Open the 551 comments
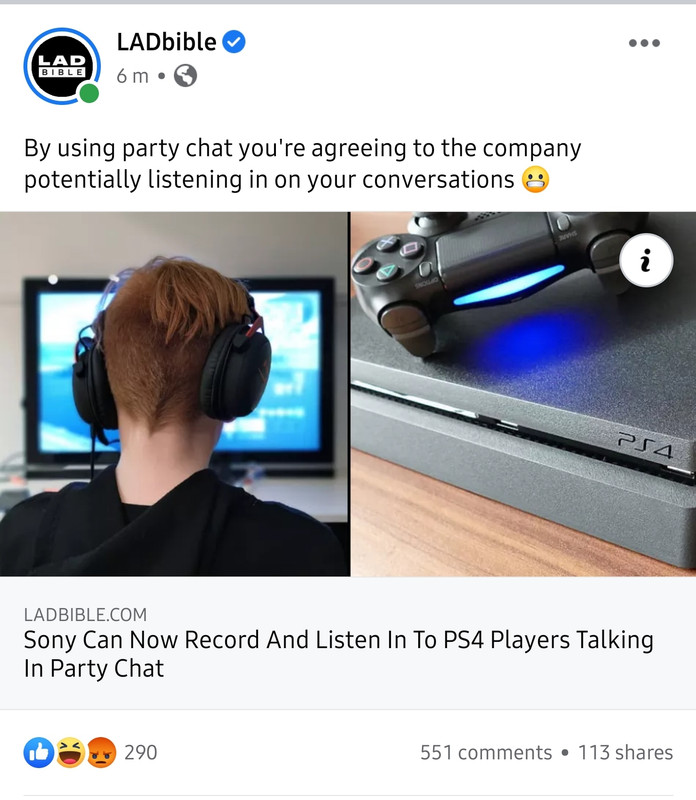 486,752
